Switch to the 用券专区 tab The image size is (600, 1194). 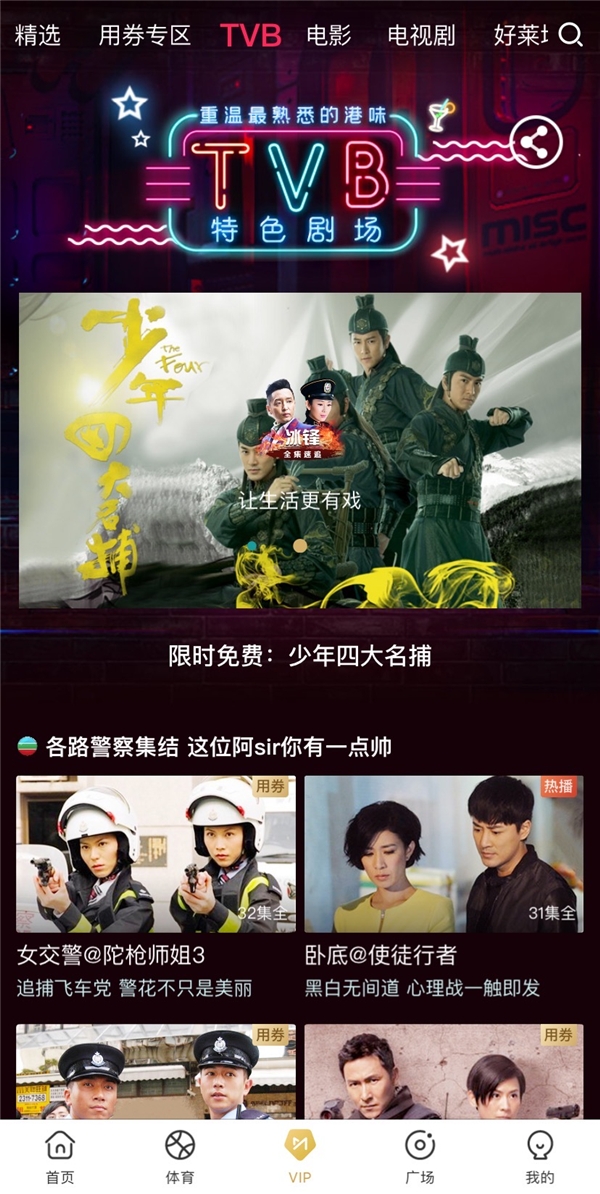click(x=145, y=36)
